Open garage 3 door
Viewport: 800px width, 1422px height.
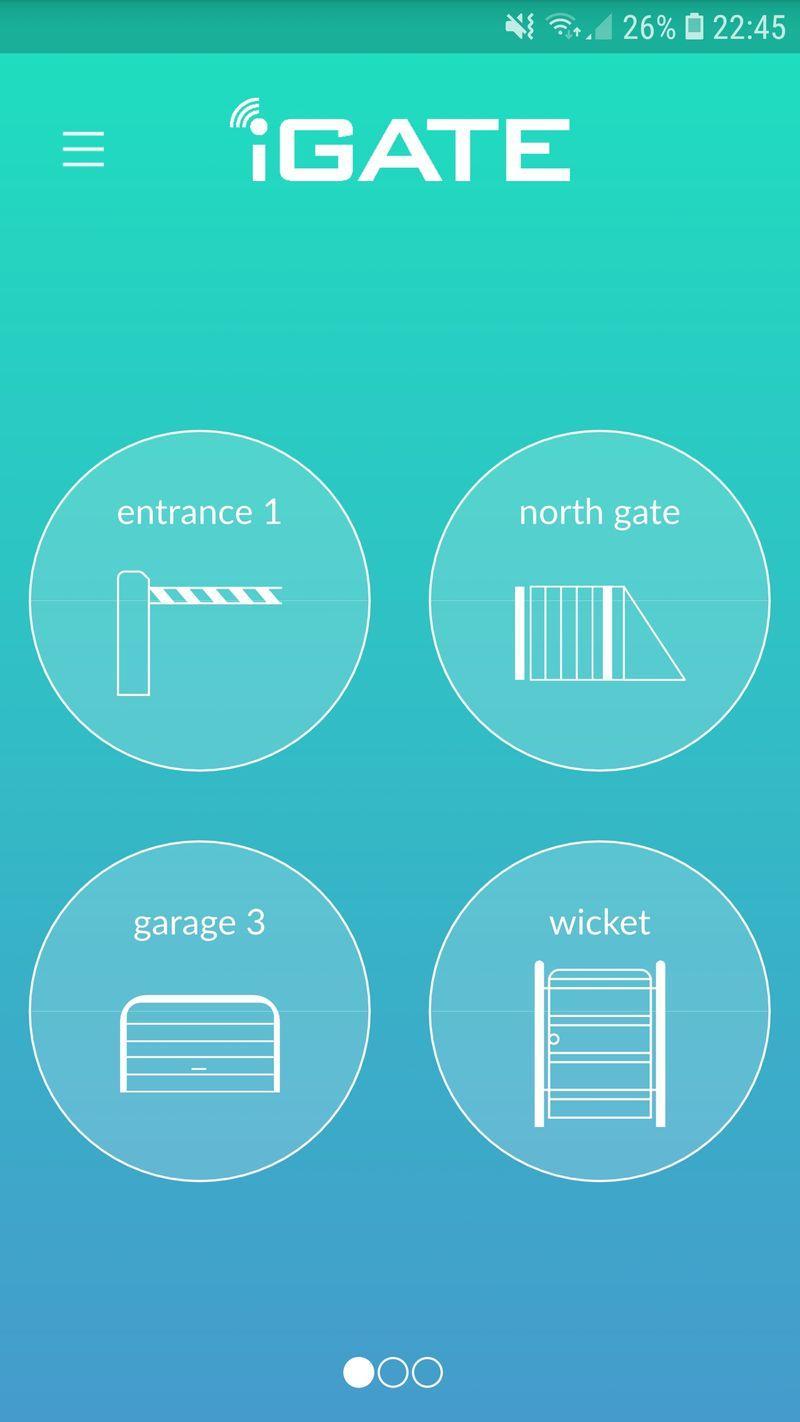point(199,1010)
